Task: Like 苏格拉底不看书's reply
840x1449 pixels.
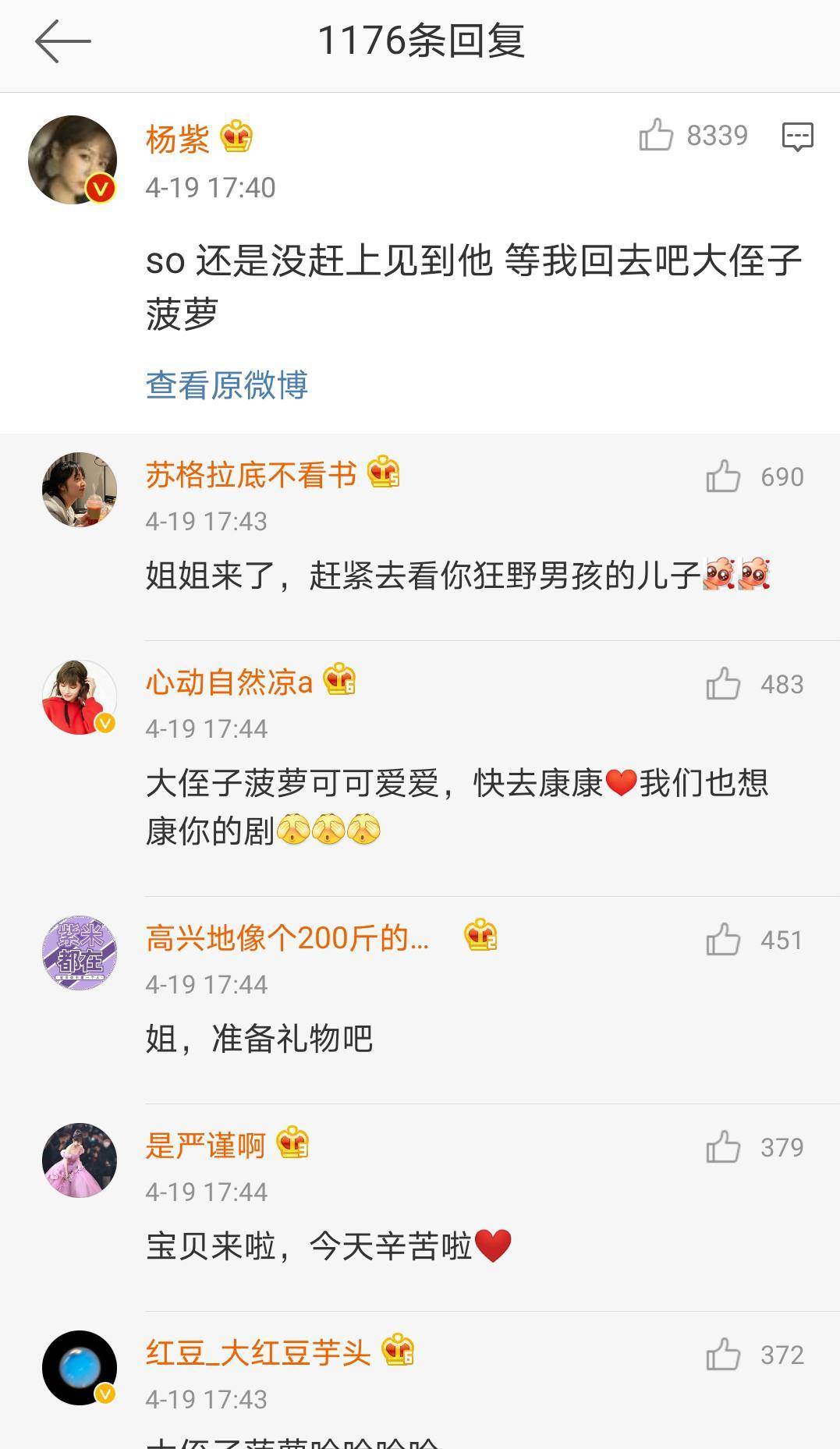Action: [x=723, y=477]
